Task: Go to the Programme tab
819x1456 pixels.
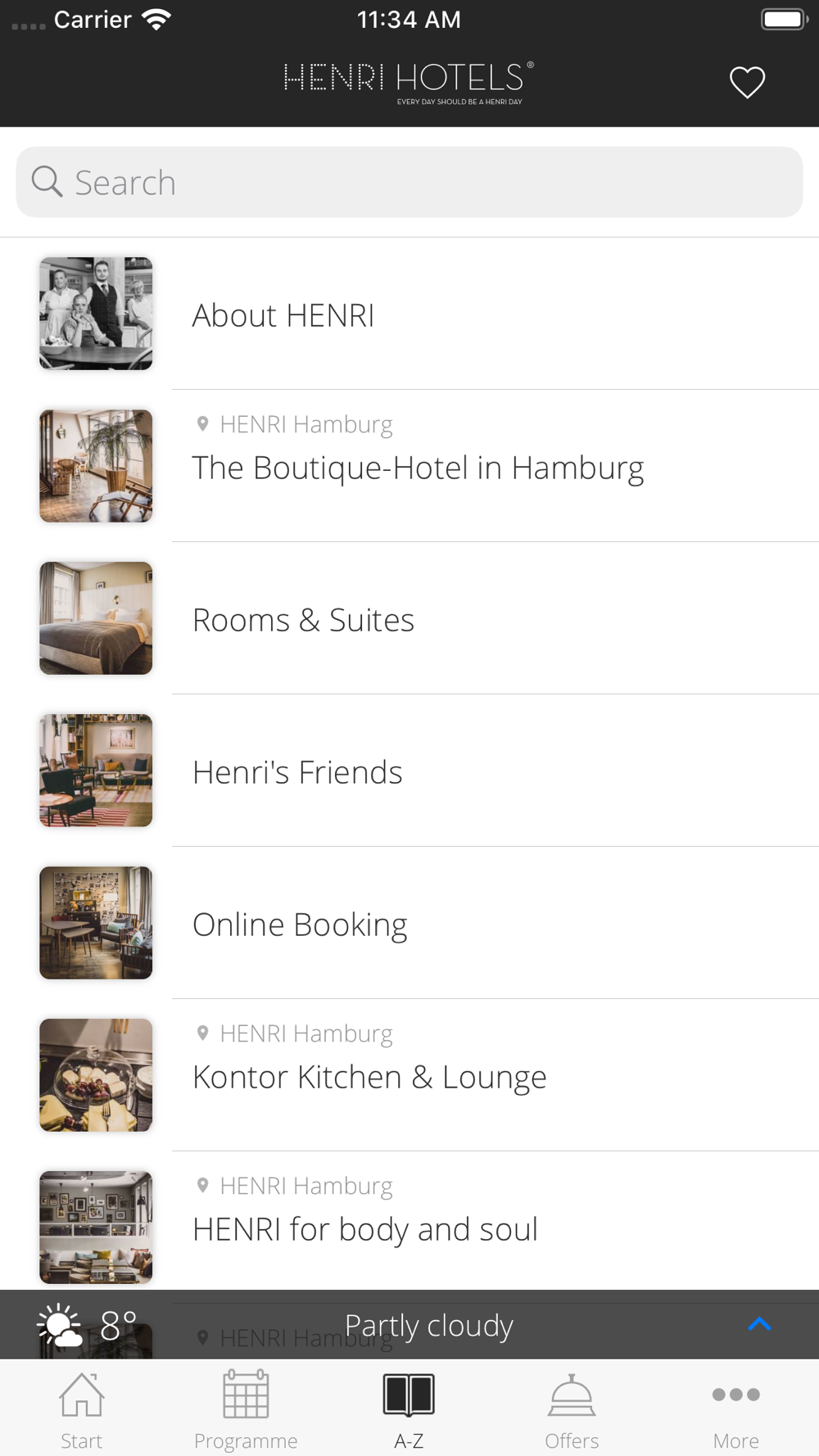Action: 246,1410
